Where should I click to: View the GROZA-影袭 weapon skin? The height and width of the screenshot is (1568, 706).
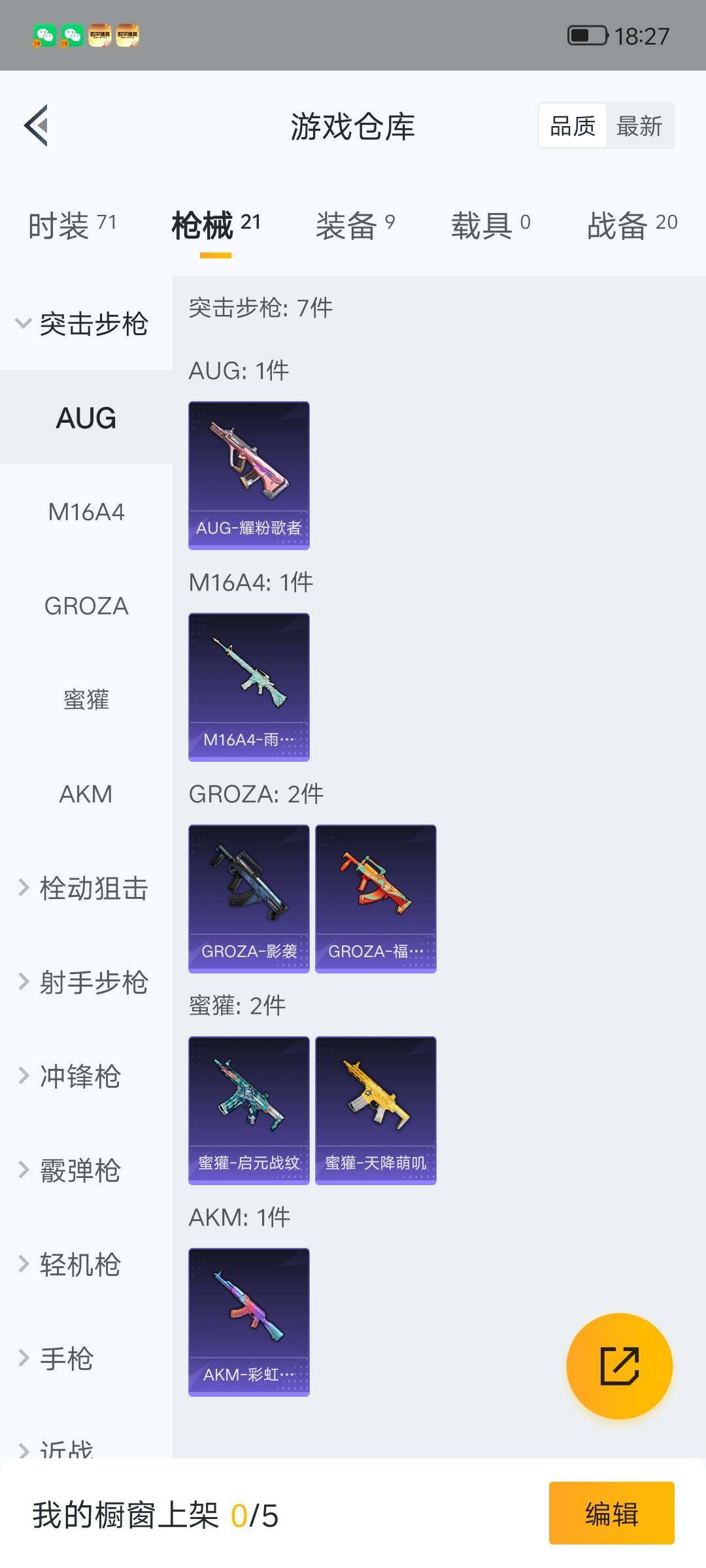pos(248,896)
